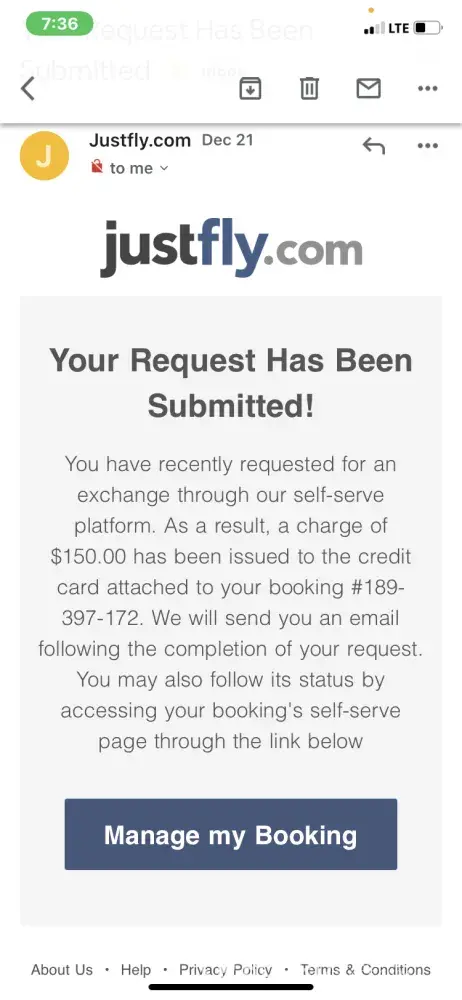462x1000 pixels.
Task: Open the About Us link
Action: pos(62,969)
